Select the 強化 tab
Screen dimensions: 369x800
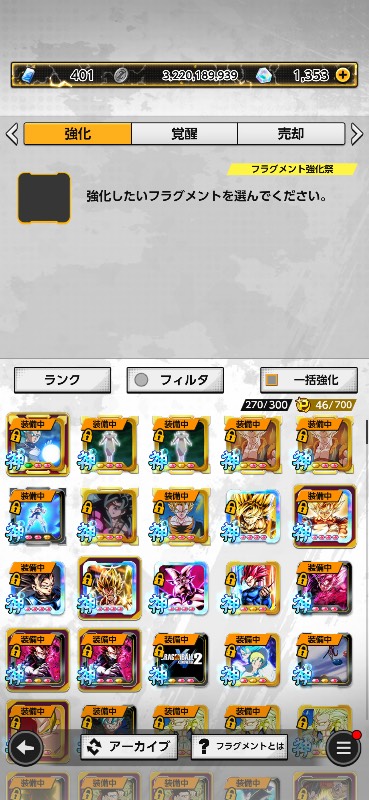tap(78, 134)
